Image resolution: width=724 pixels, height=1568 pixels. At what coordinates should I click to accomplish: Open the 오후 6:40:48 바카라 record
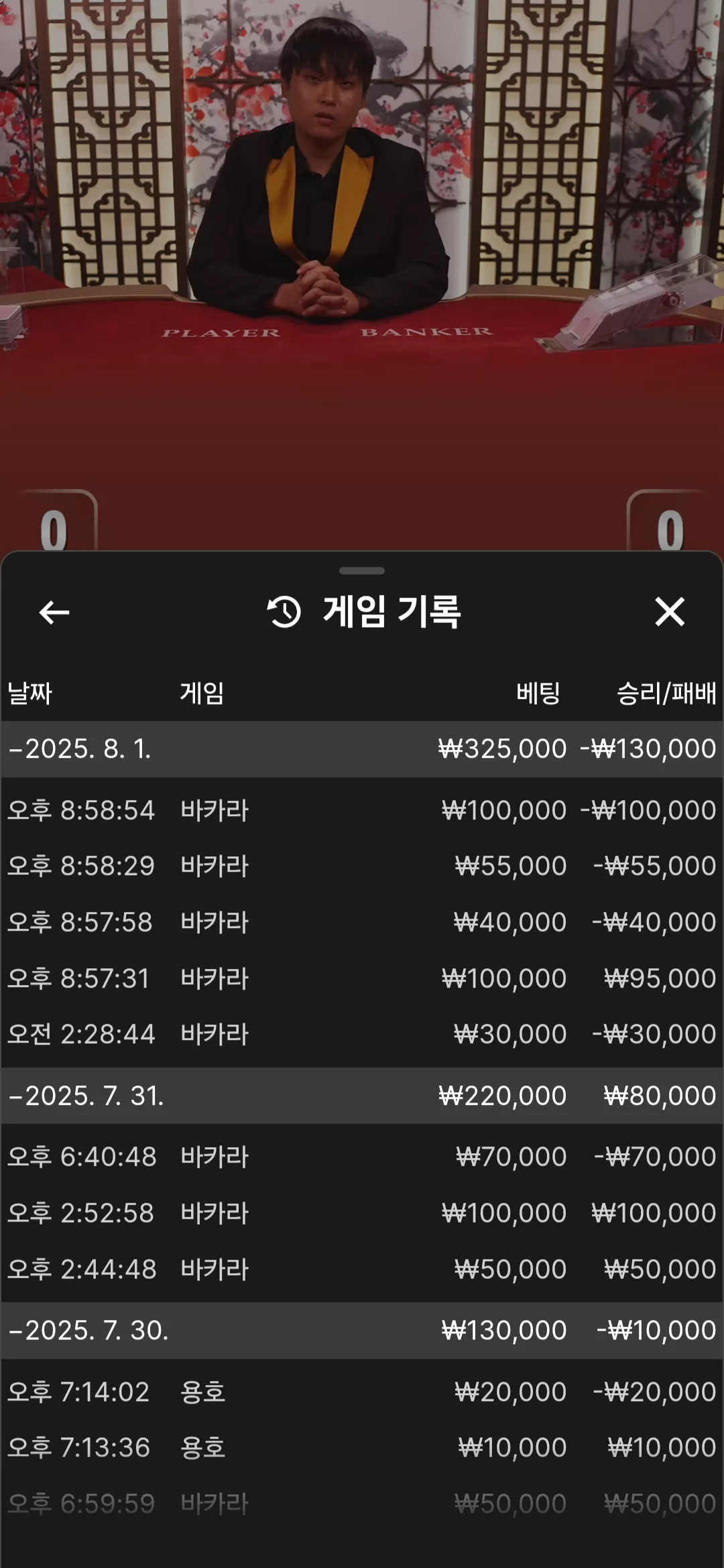(362, 1157)
